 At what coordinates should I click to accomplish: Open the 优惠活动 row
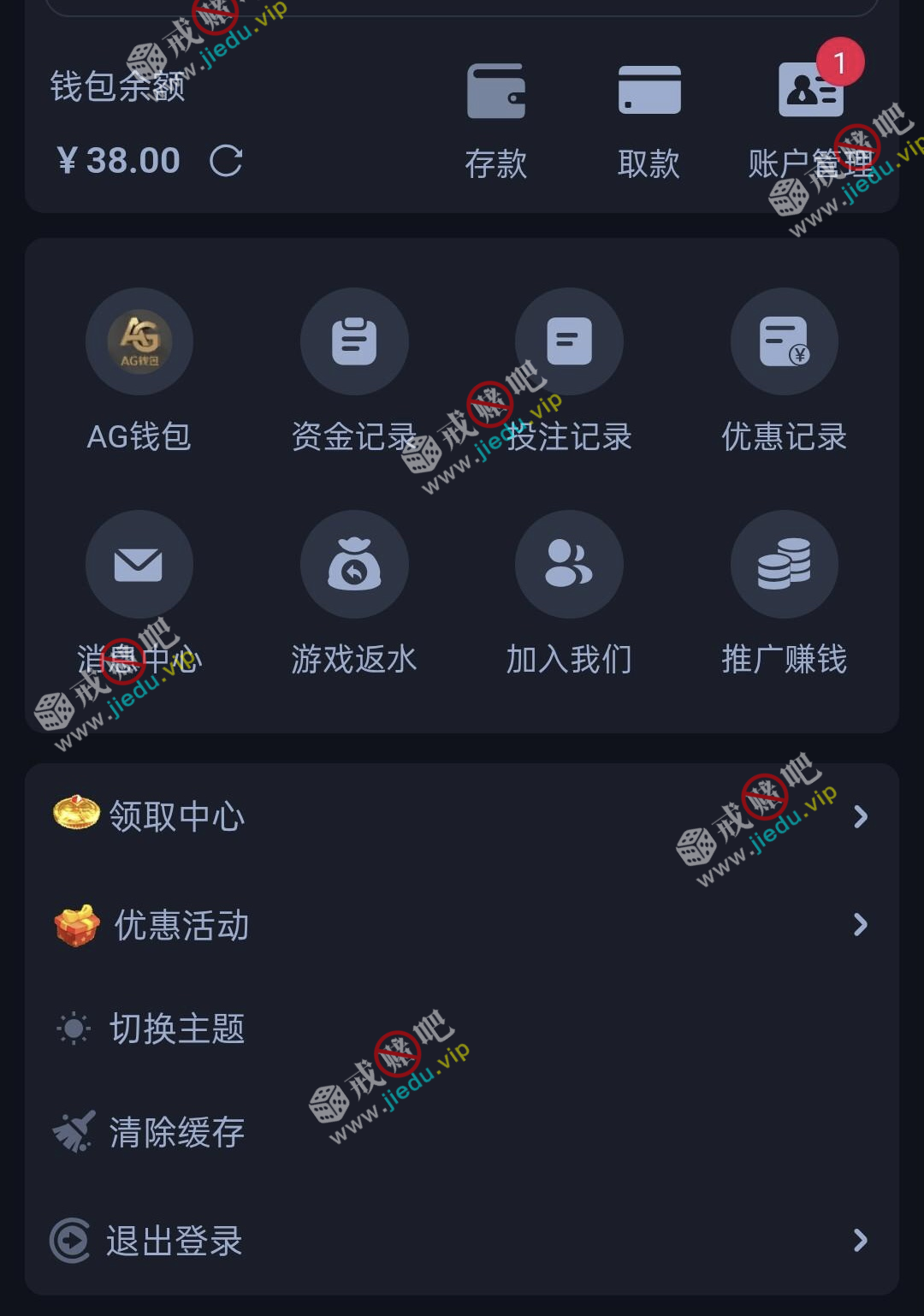click(462, 925)
